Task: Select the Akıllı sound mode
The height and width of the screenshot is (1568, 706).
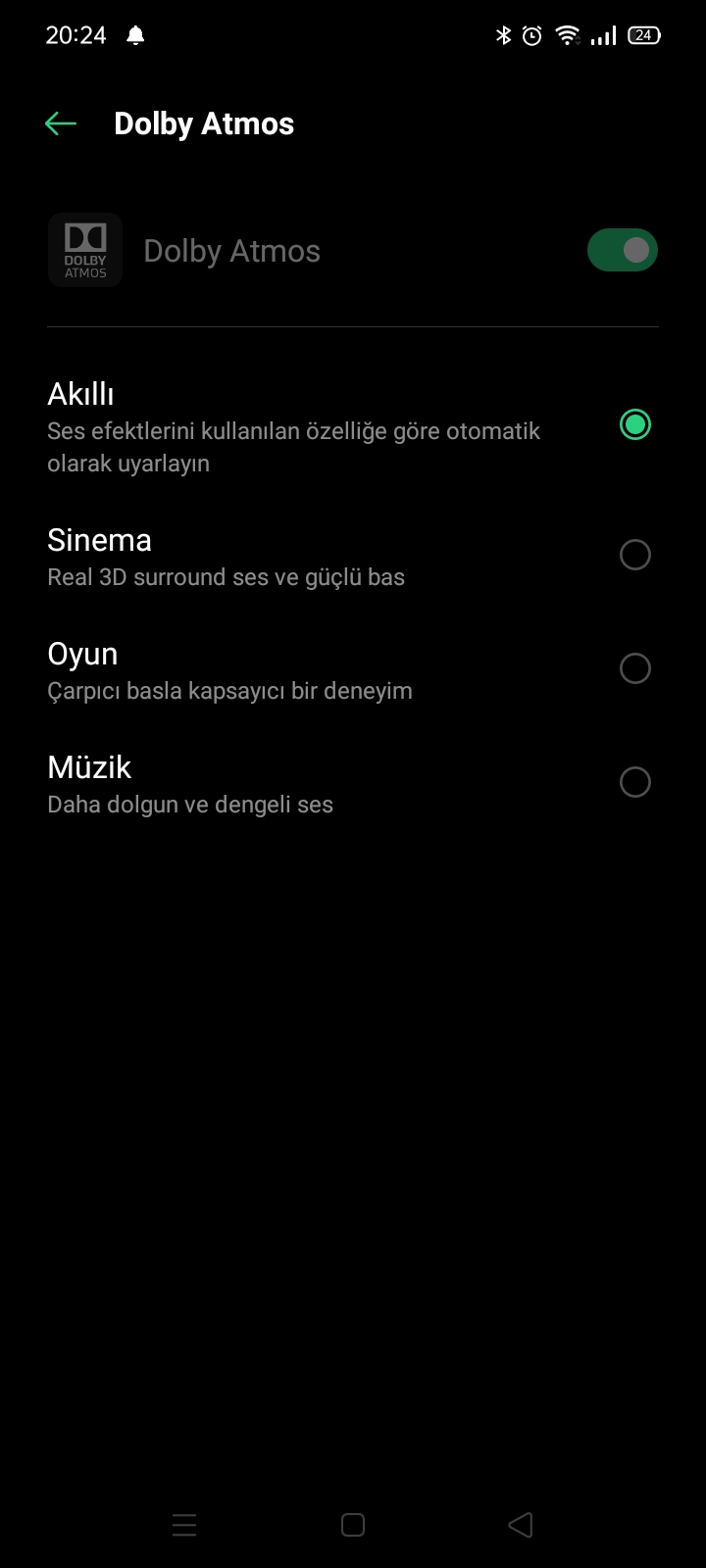Action: click(x=353, y=427)
